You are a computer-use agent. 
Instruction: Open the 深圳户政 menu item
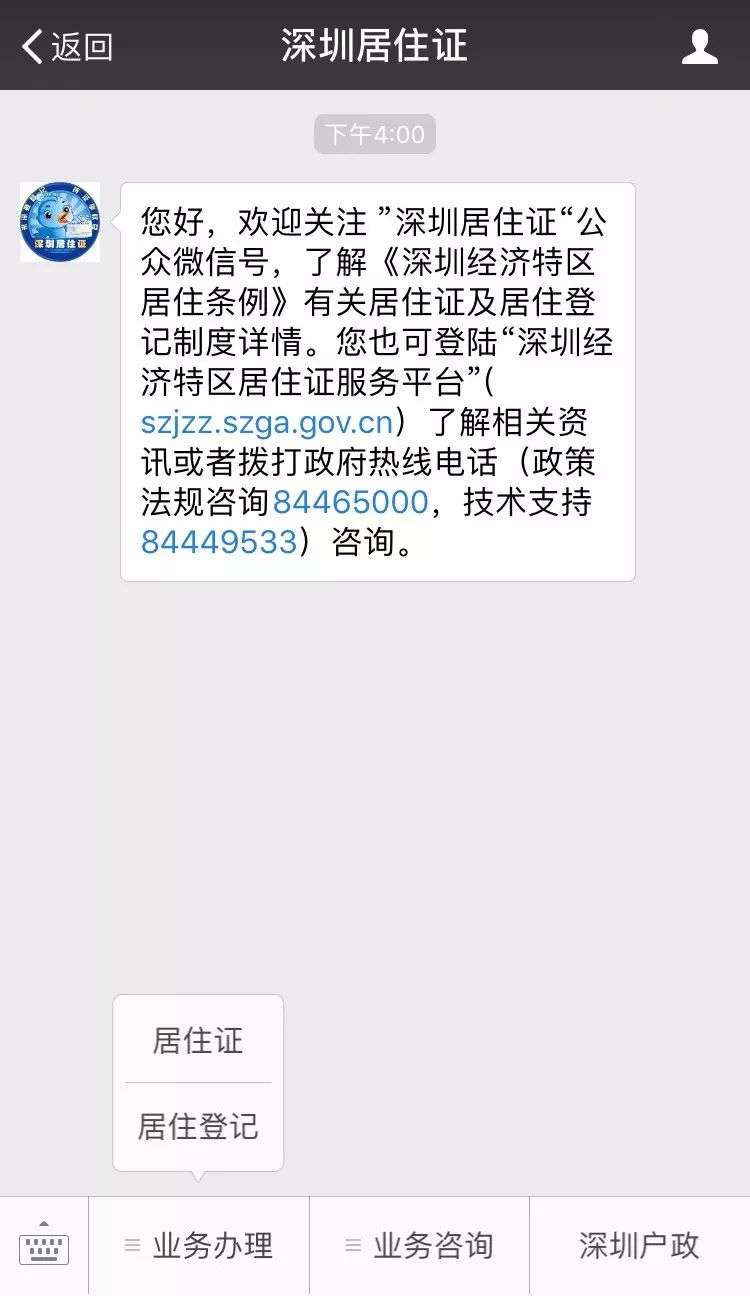[x=640, y=1245]
